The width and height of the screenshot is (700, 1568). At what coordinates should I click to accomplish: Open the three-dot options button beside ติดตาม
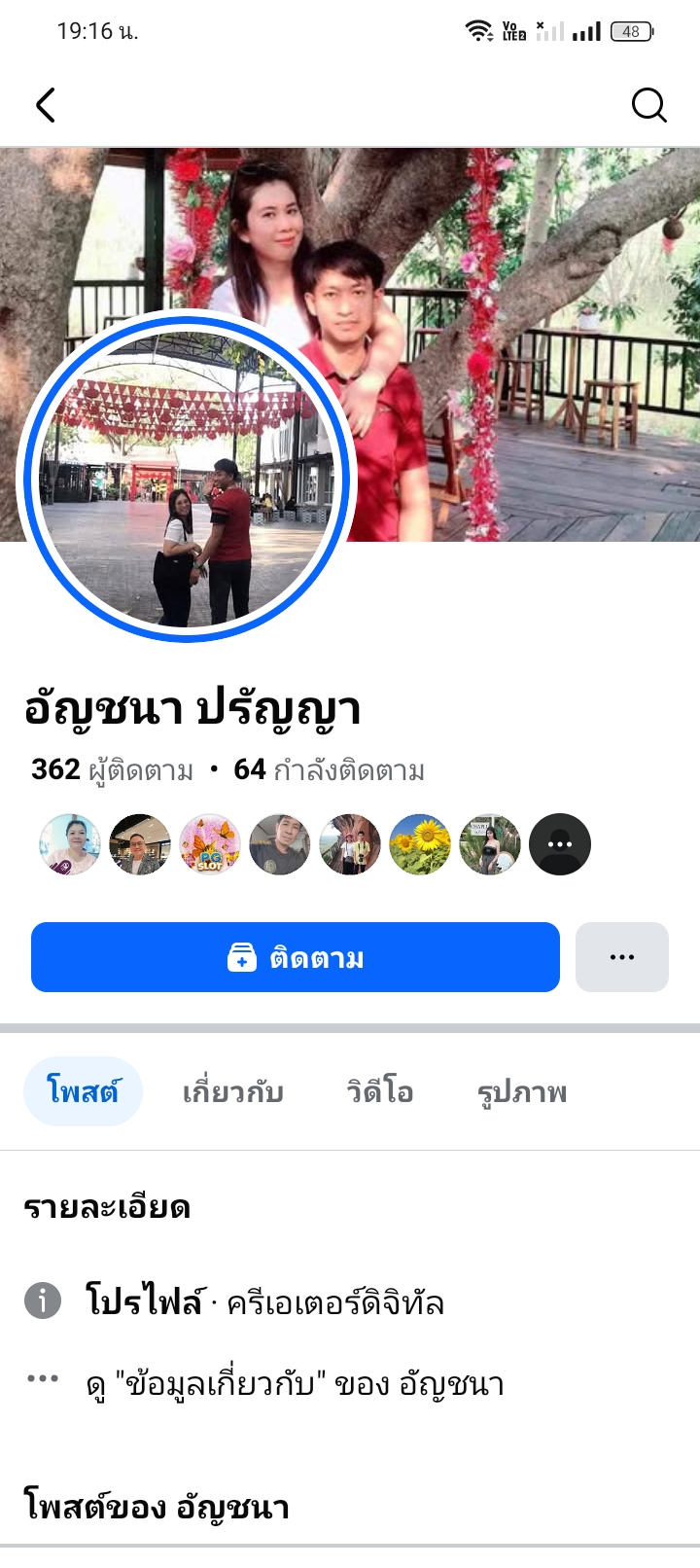(x=621, y=957)
